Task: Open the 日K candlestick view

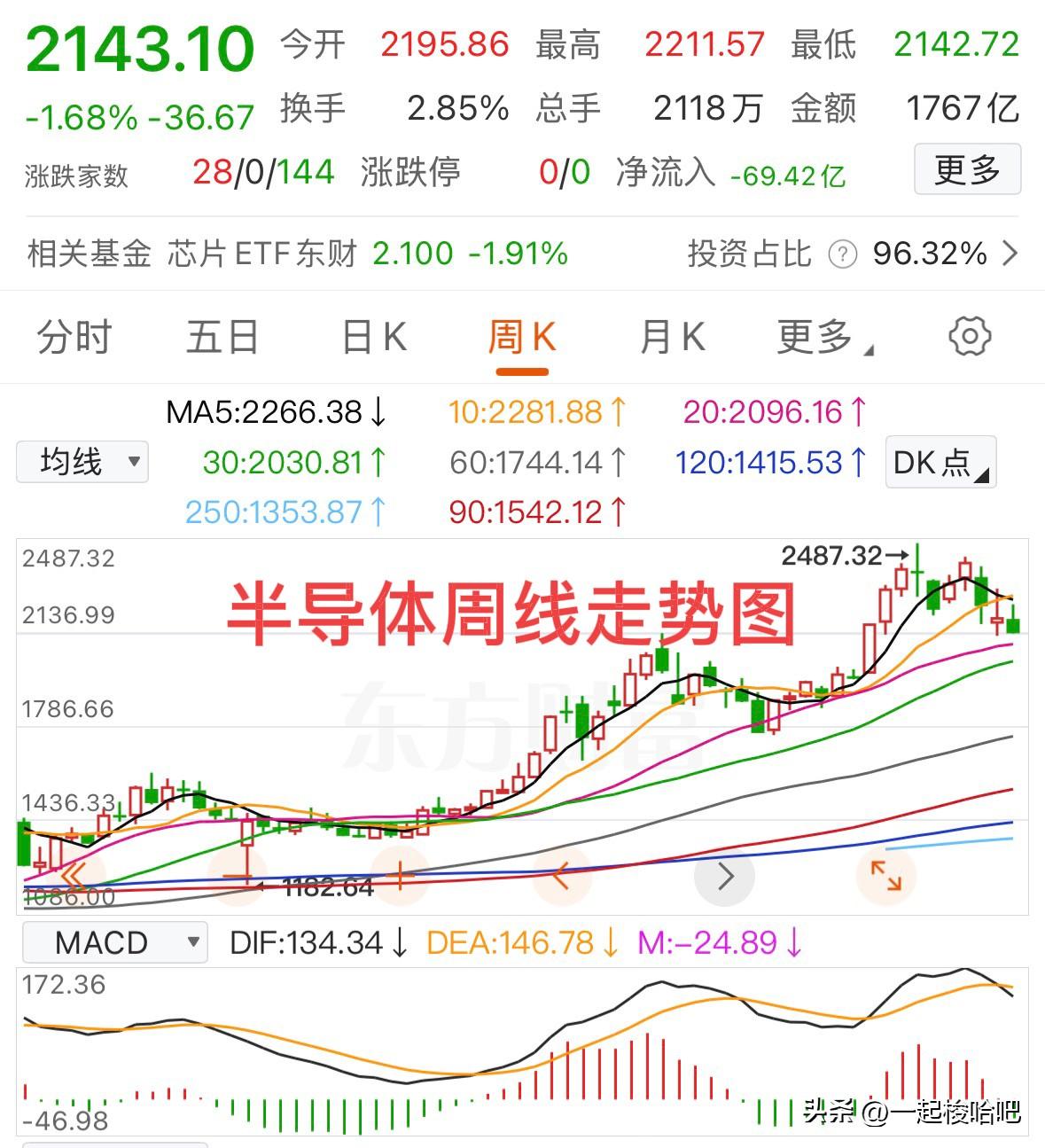Action: tap(372, 337)
